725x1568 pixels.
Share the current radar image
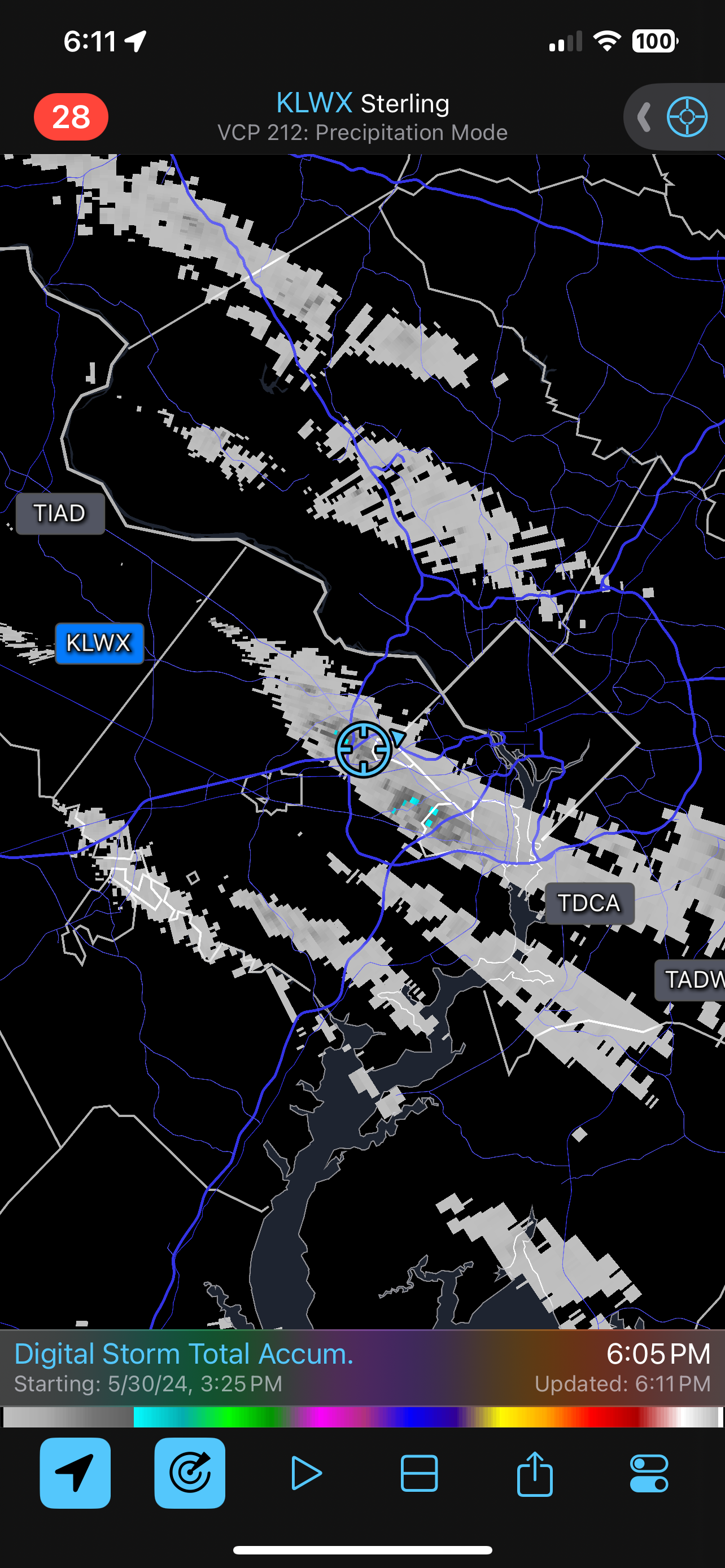pos(535,1473)
